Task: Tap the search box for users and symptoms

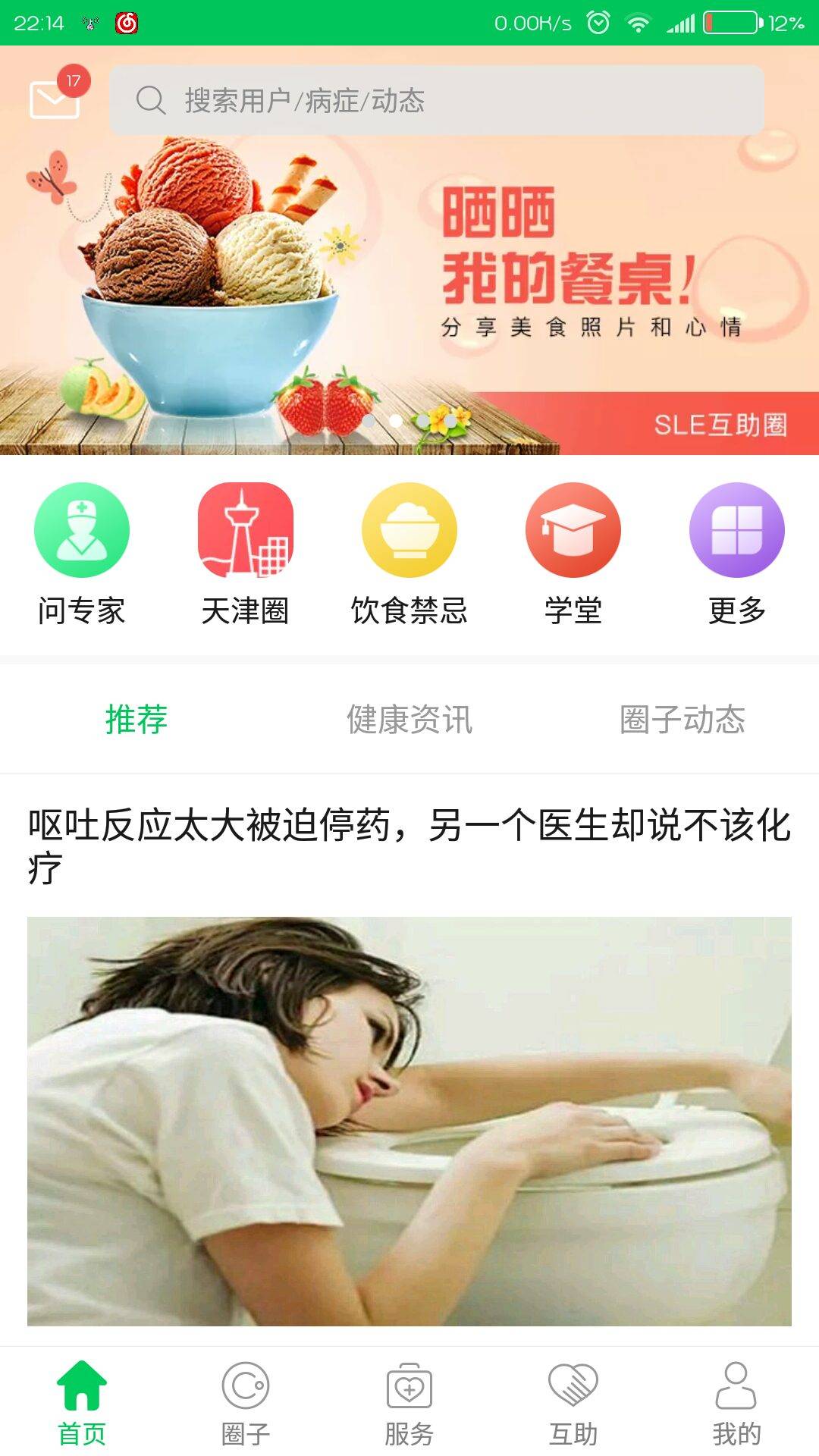Action: 436,100
